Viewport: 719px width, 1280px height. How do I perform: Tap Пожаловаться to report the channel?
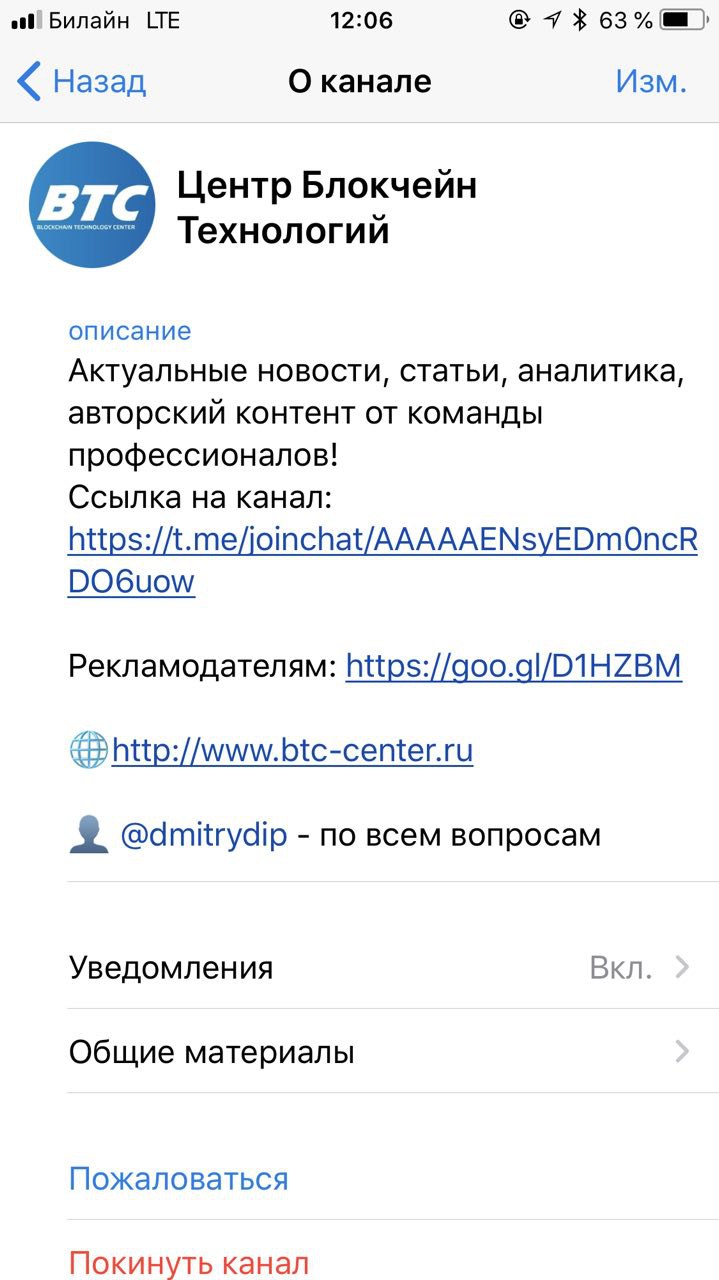178,1179
